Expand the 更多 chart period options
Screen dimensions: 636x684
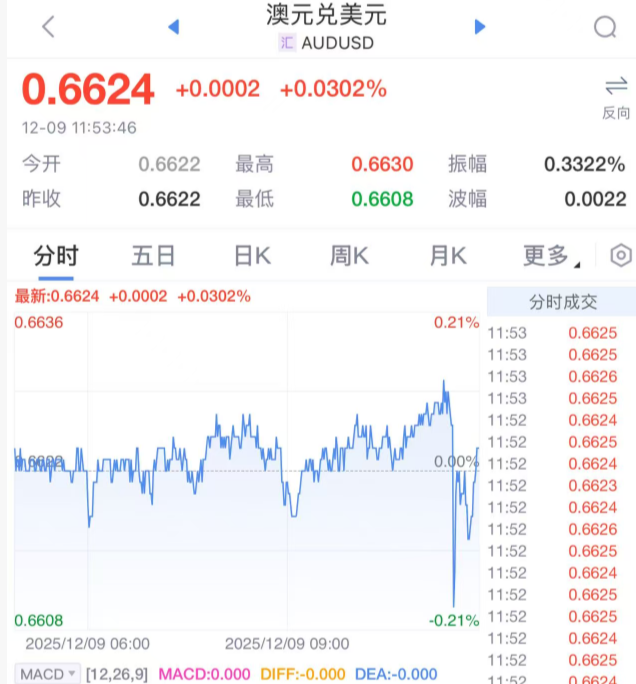click(x=550, y=256)
